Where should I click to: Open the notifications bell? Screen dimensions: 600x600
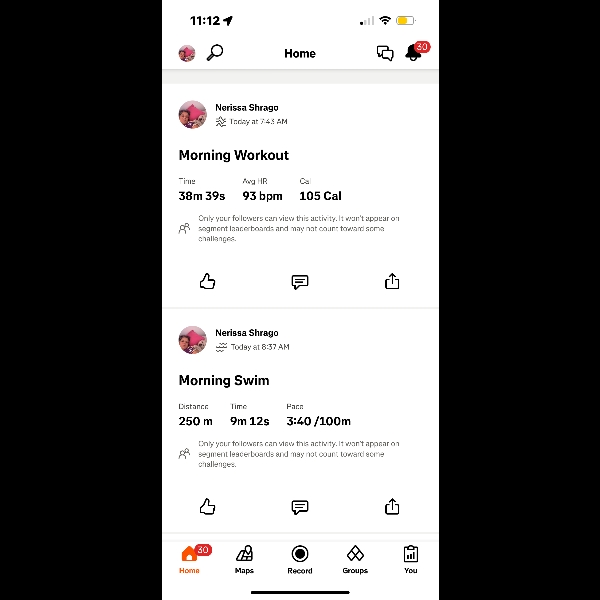tap(413, 54)
